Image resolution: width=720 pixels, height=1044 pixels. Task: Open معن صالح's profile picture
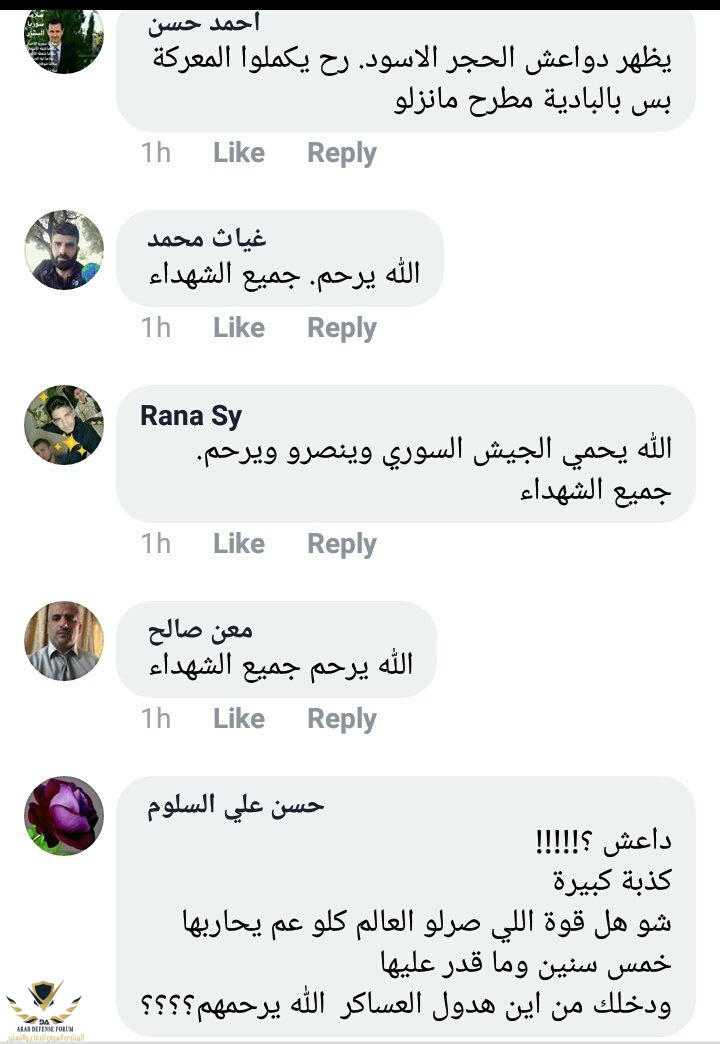(x=64, y=641)
